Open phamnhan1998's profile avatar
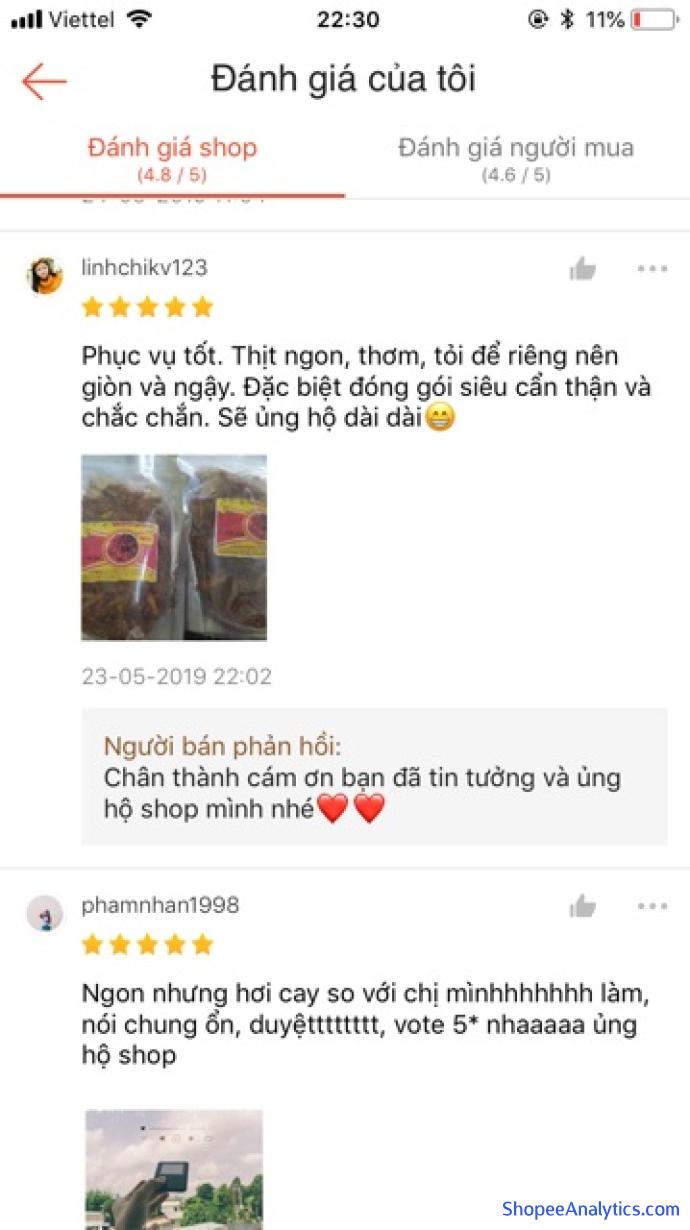The width and height of the screenshot is (690, 1230). [x=45, y=913]
